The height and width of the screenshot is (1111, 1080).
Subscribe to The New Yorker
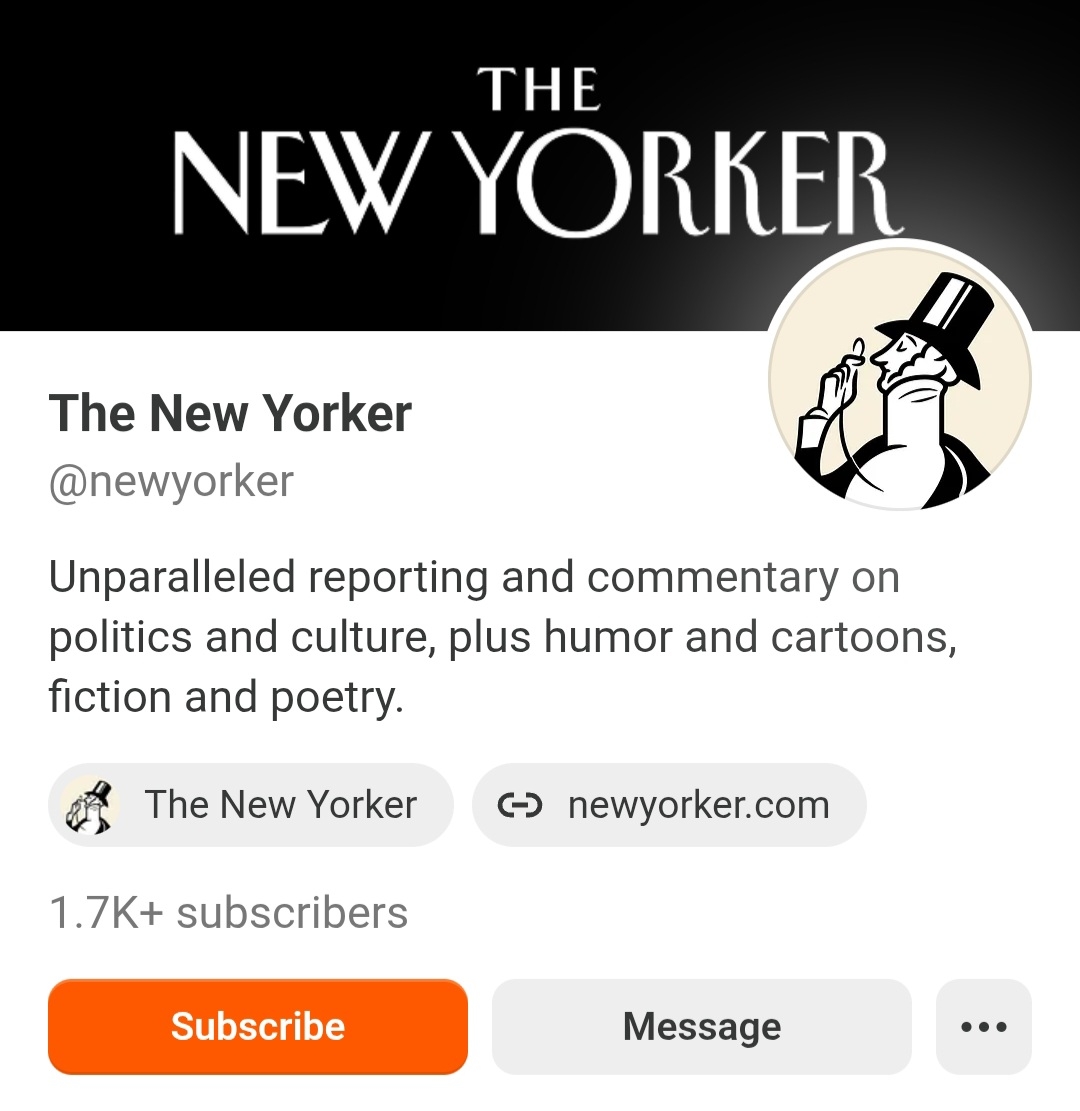click(257, 1026)
